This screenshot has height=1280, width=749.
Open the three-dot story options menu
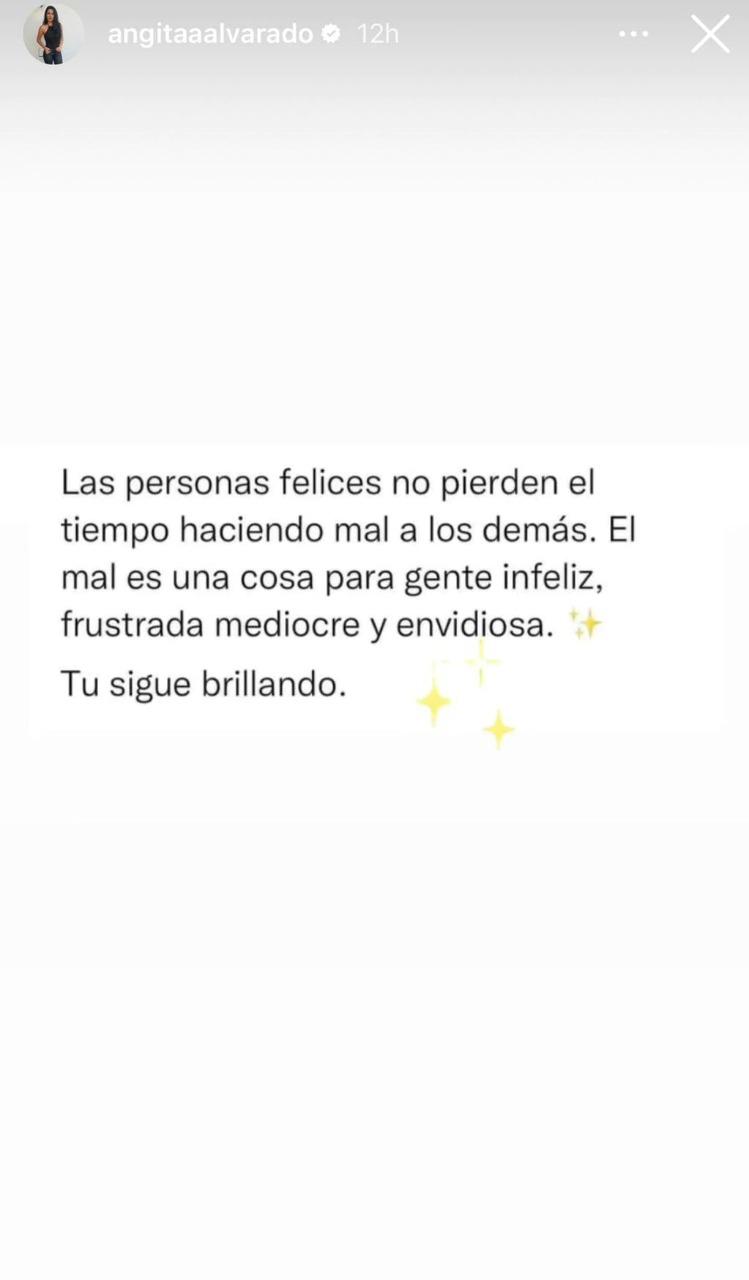(633, 33)
